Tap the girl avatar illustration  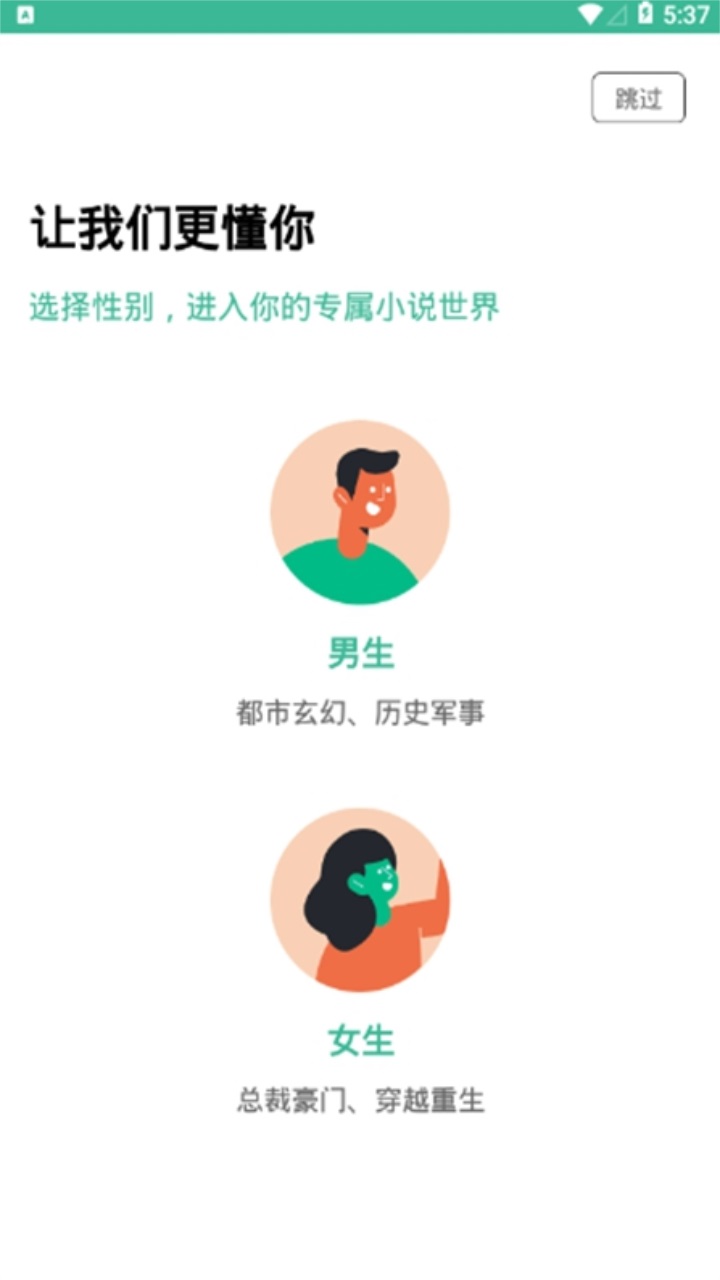tap(360, 900)
